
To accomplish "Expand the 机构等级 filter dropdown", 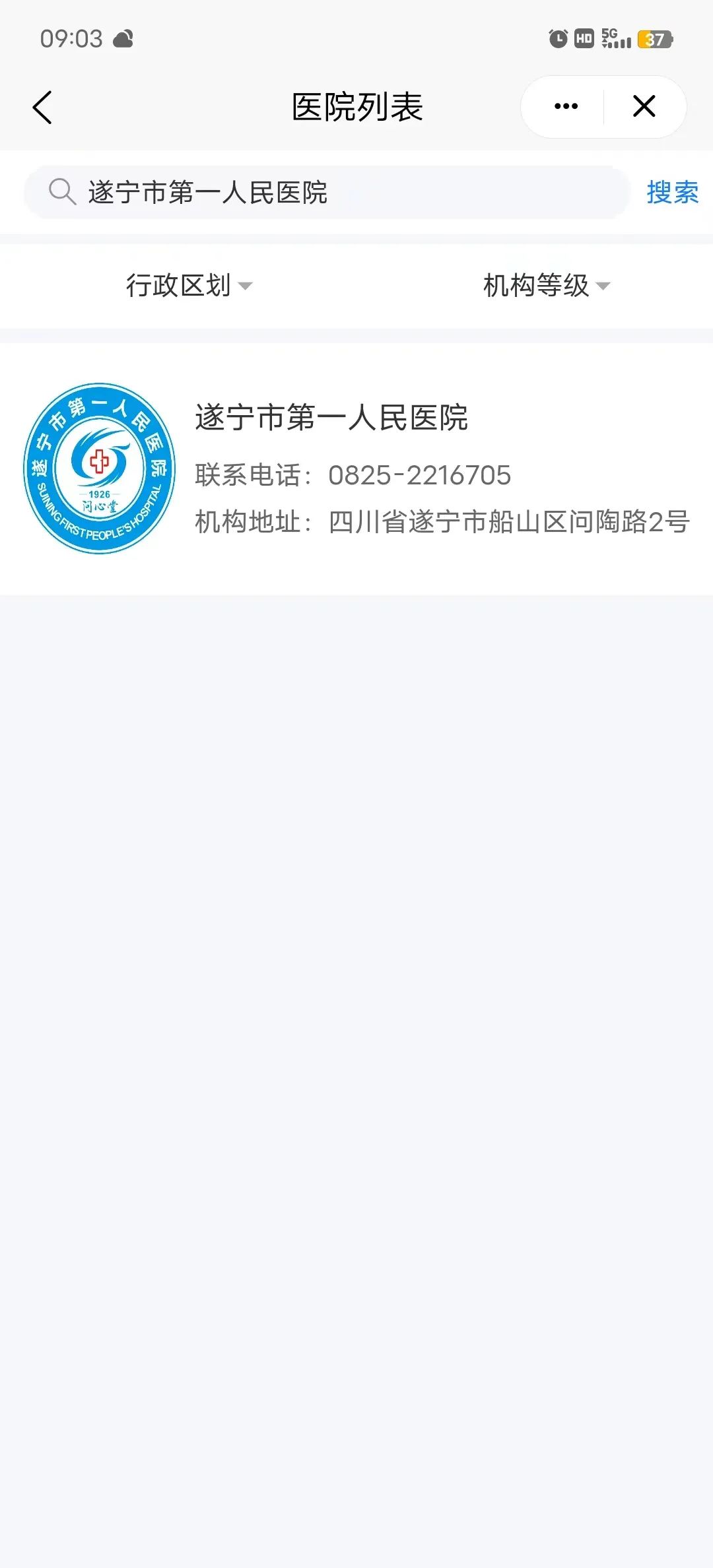I will click(546, 286).
